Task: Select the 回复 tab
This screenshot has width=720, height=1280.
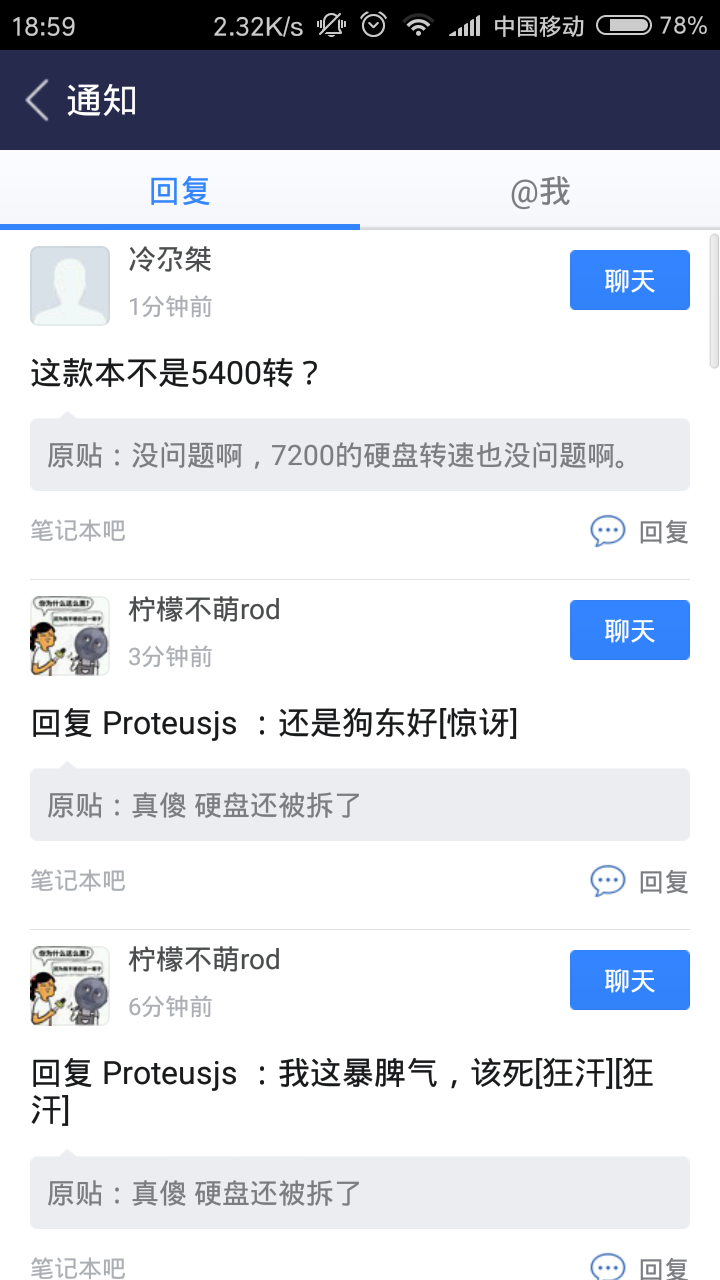Action: [180, 191]
